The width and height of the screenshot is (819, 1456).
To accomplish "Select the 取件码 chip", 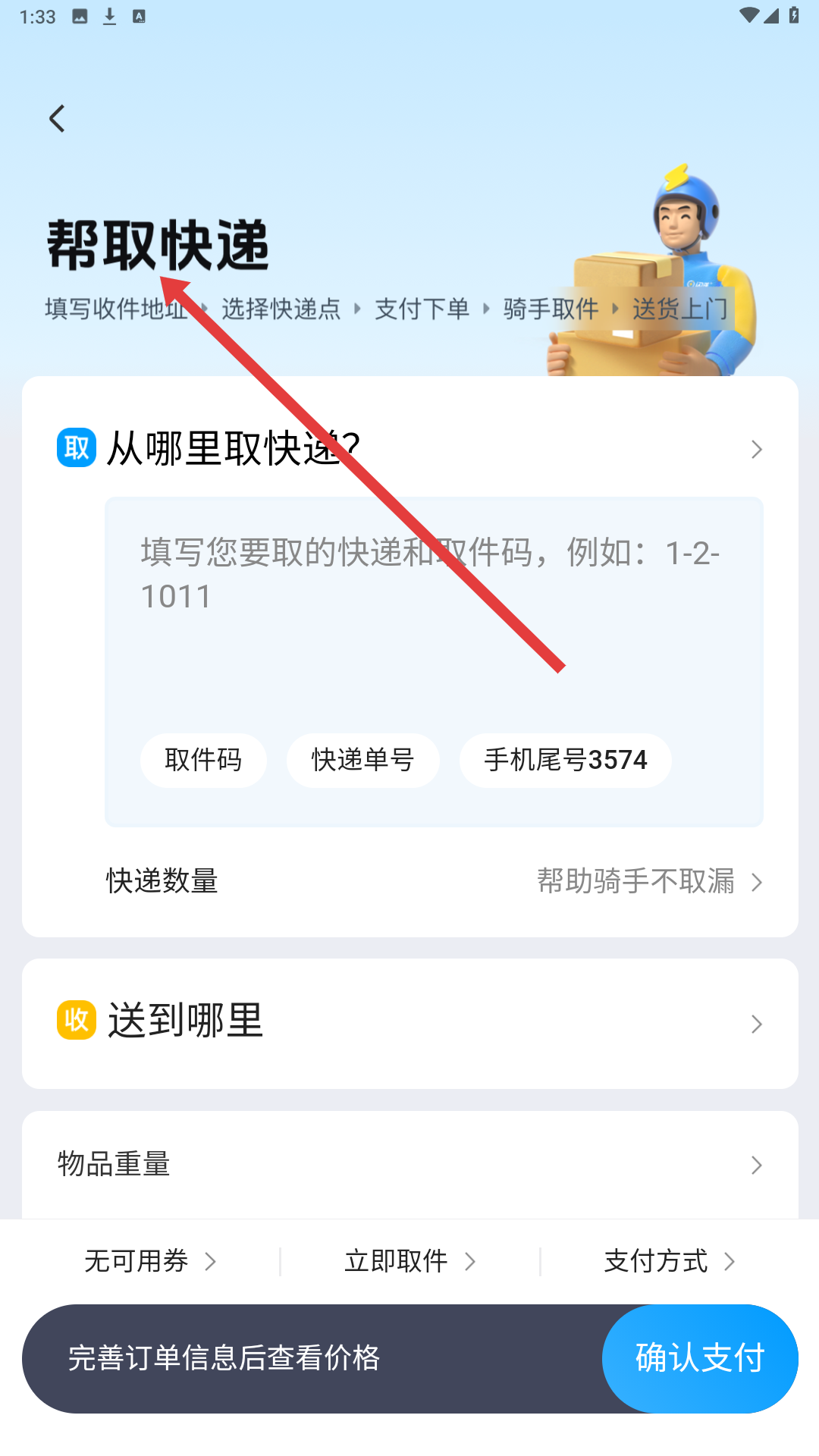I will (x=203, y=760).
